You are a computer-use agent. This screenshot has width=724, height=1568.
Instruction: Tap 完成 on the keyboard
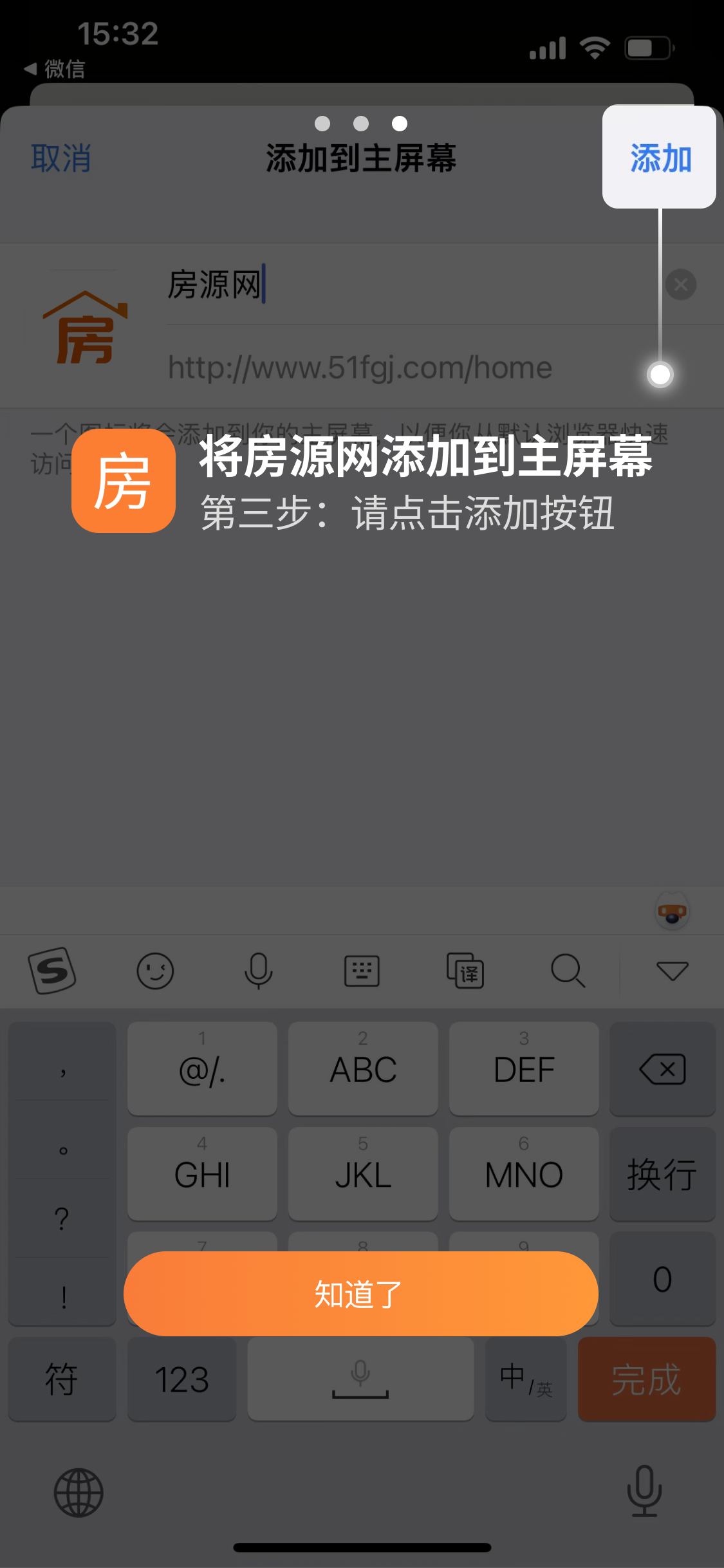[x=646, y=1379]
